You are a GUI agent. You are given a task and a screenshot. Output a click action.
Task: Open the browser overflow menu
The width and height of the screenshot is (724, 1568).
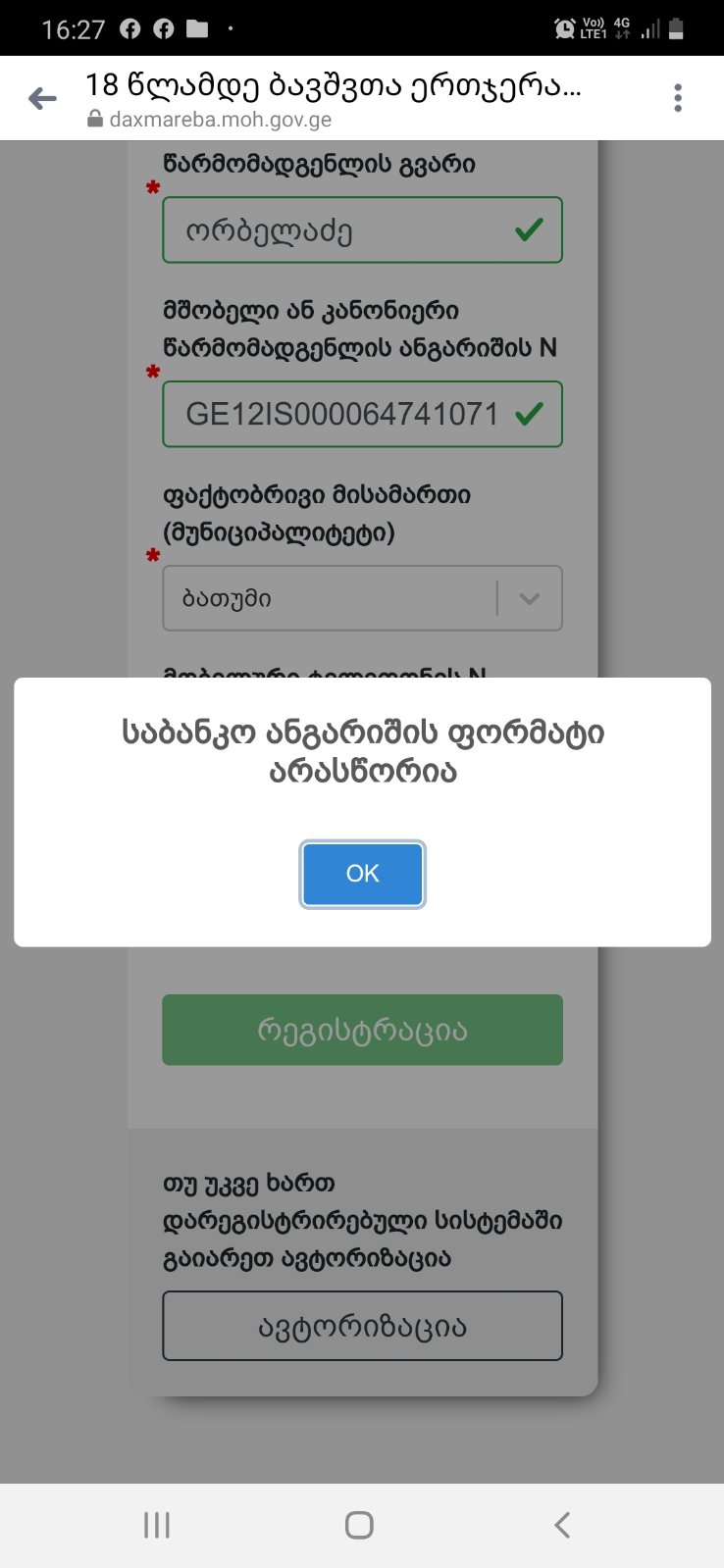[x=678, y=98]
